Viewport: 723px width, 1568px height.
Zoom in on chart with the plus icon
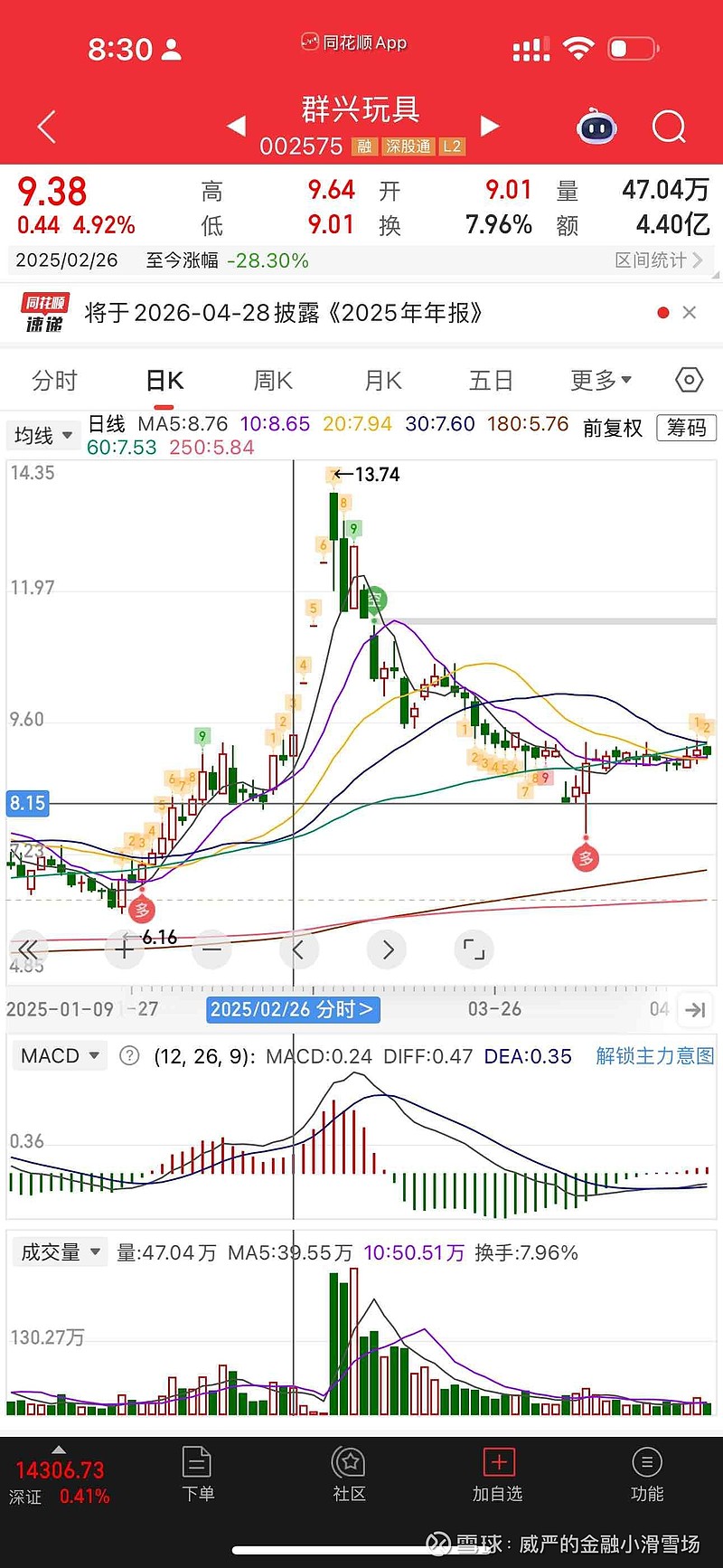[124, 949]
